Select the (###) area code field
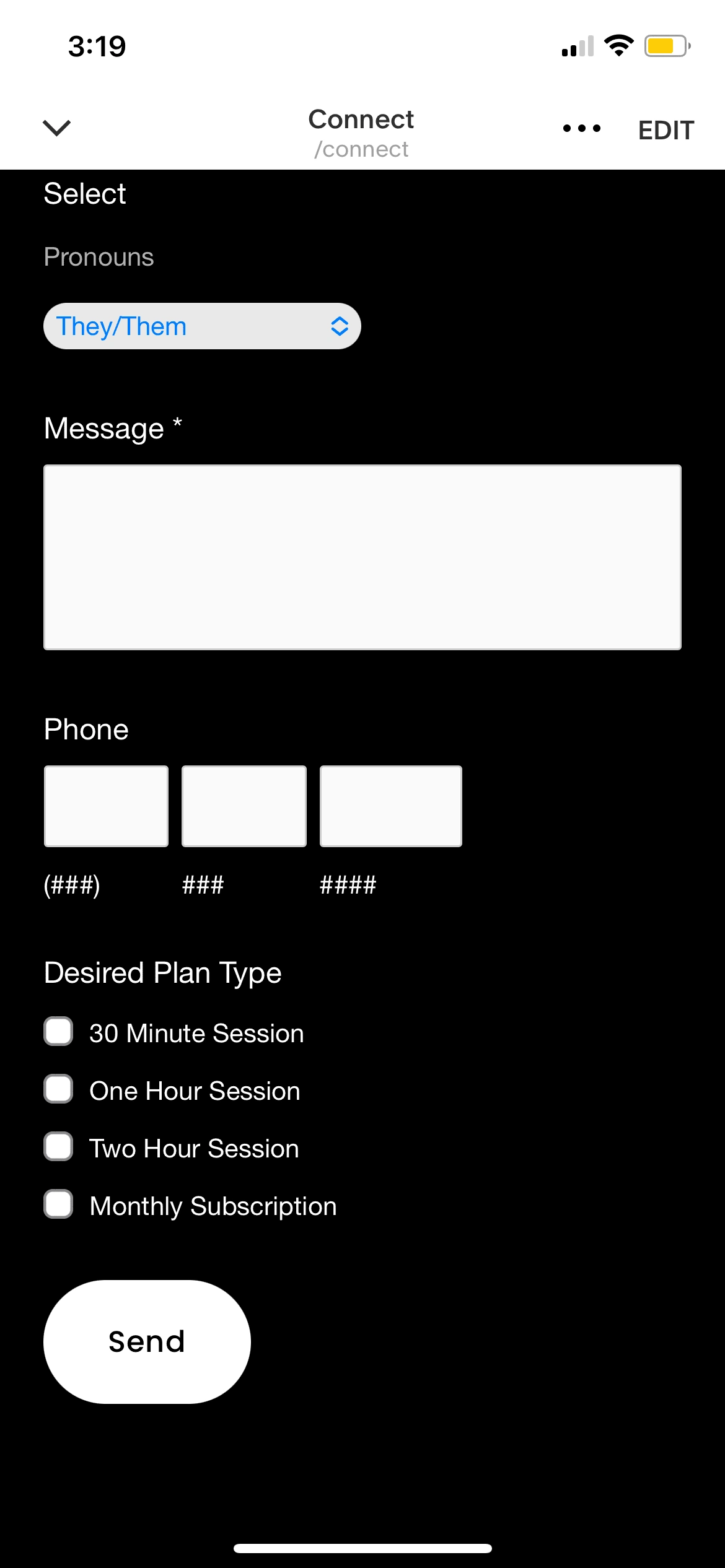The height and width of the screenshot is (1568, 725). (106, 806)
